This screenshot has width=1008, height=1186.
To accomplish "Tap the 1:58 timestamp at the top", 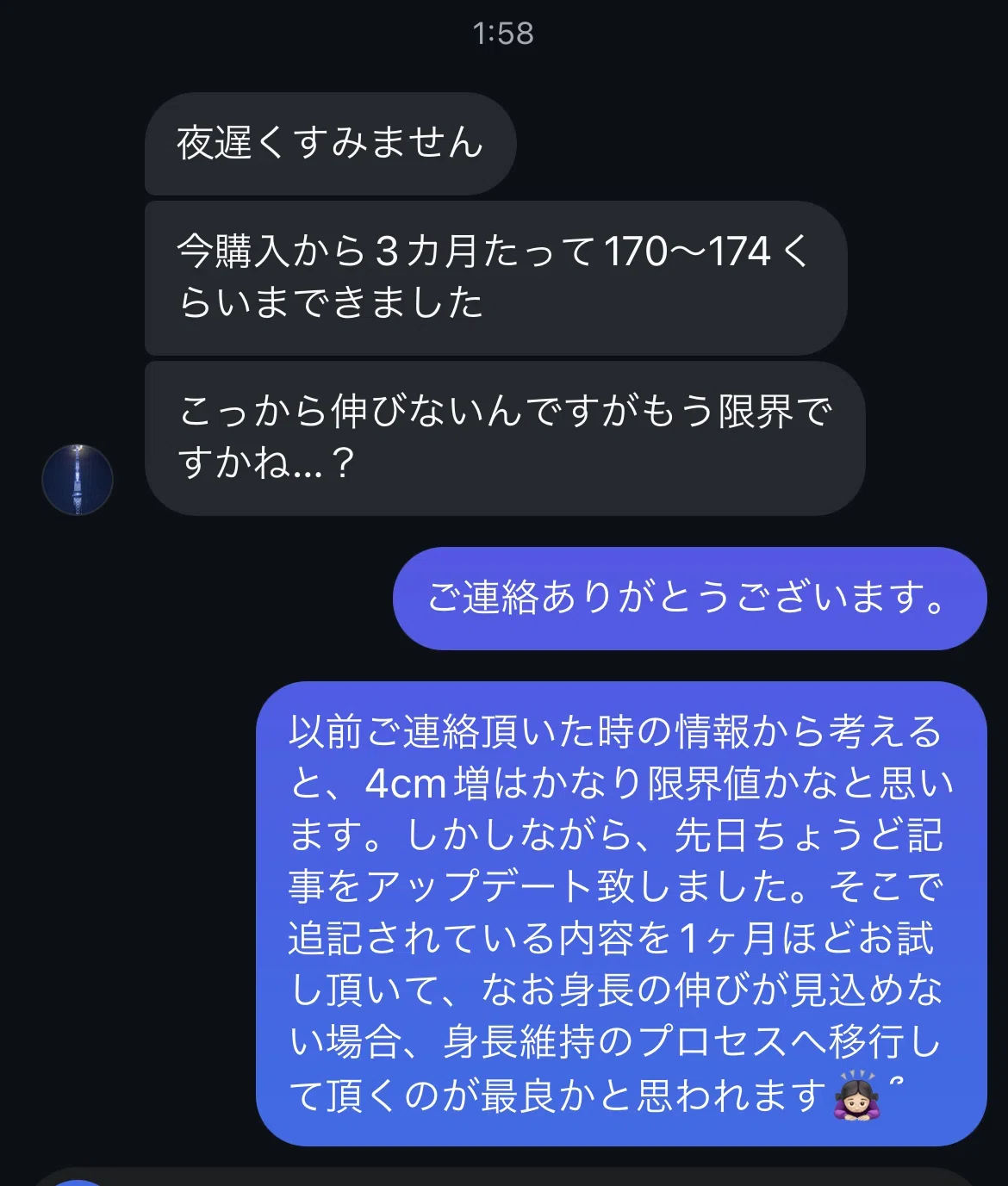I will (x=504, y=33).
